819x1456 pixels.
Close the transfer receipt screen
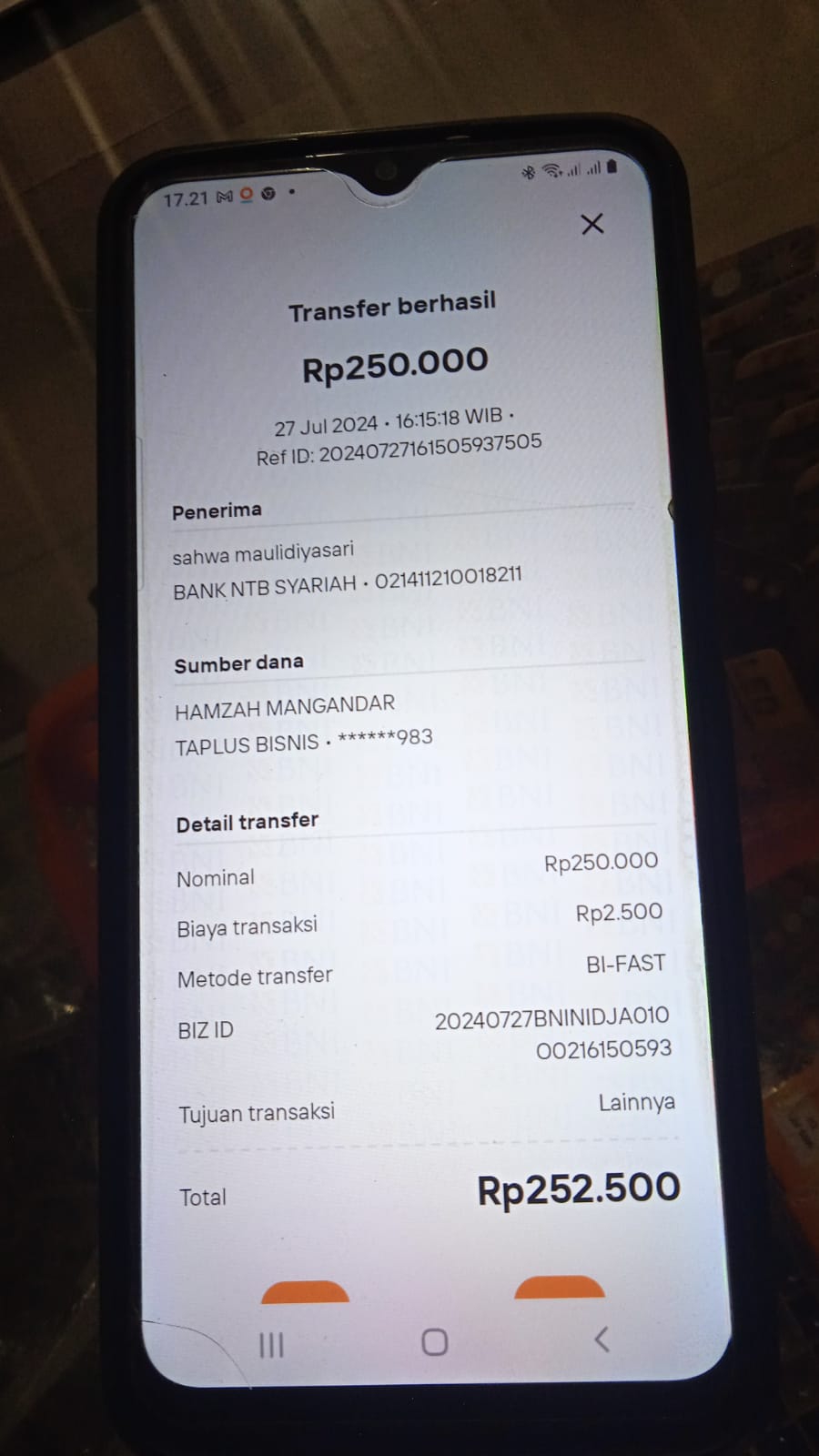[592, 224]
